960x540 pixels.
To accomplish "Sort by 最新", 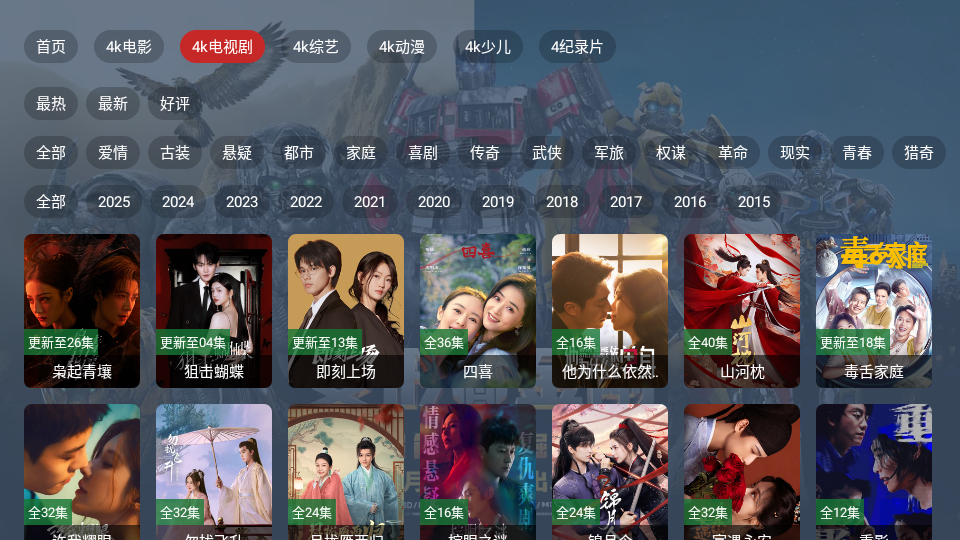I will (113, 104).
